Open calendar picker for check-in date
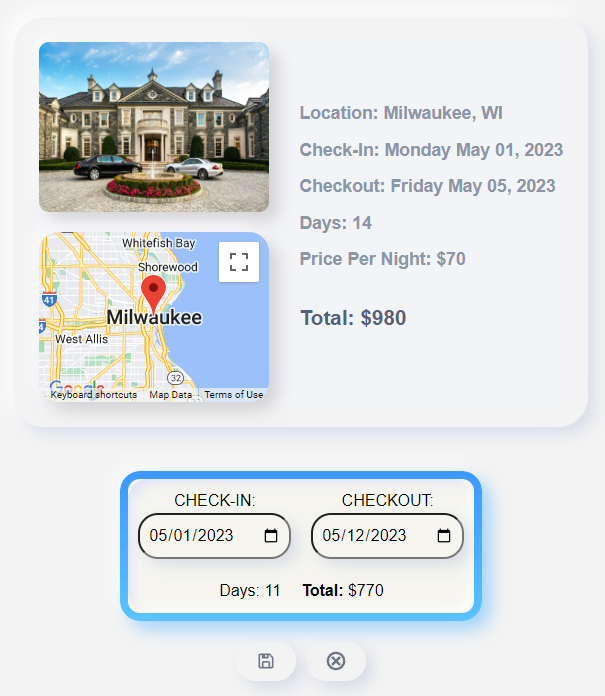The height and width of the screenshot is (696, 605). [x=271, y=536]
